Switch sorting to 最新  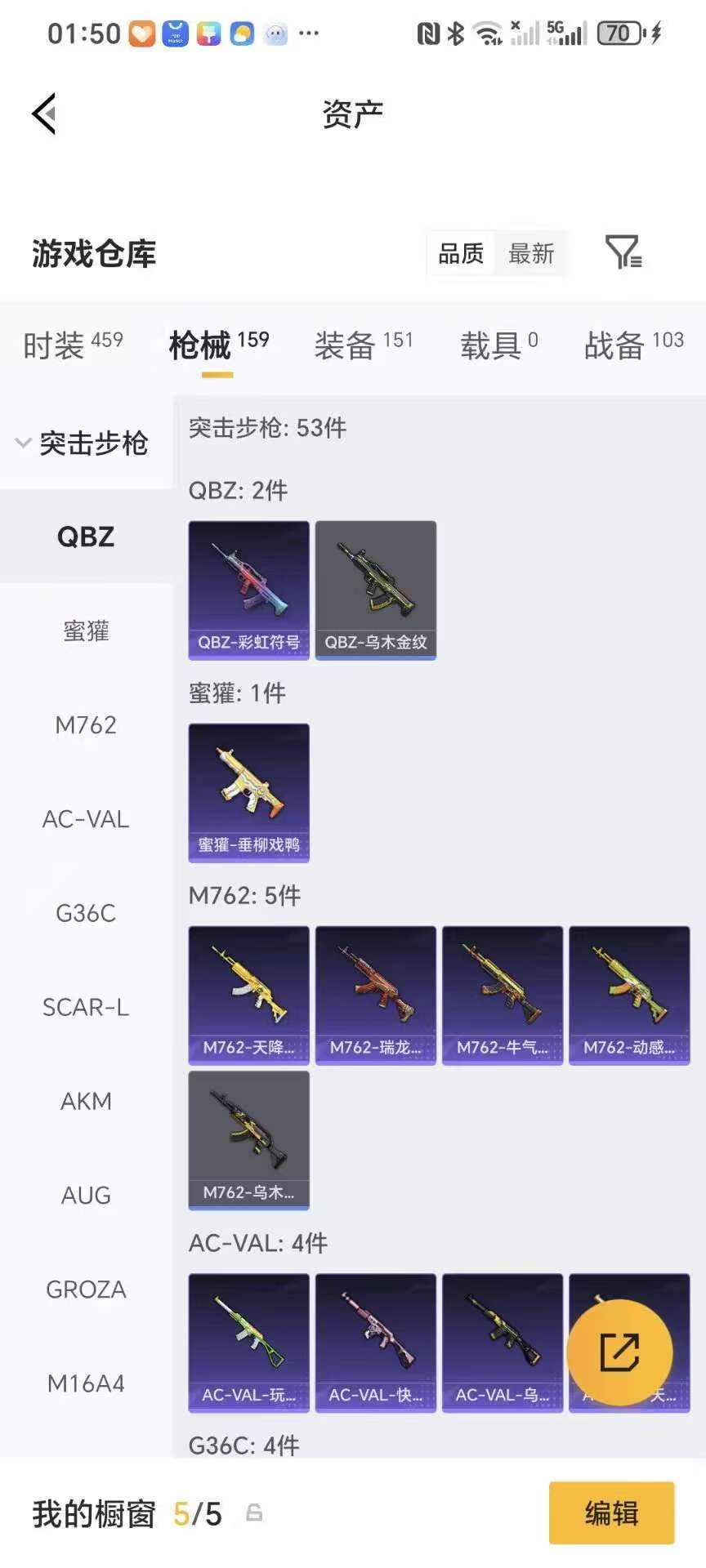530,254
